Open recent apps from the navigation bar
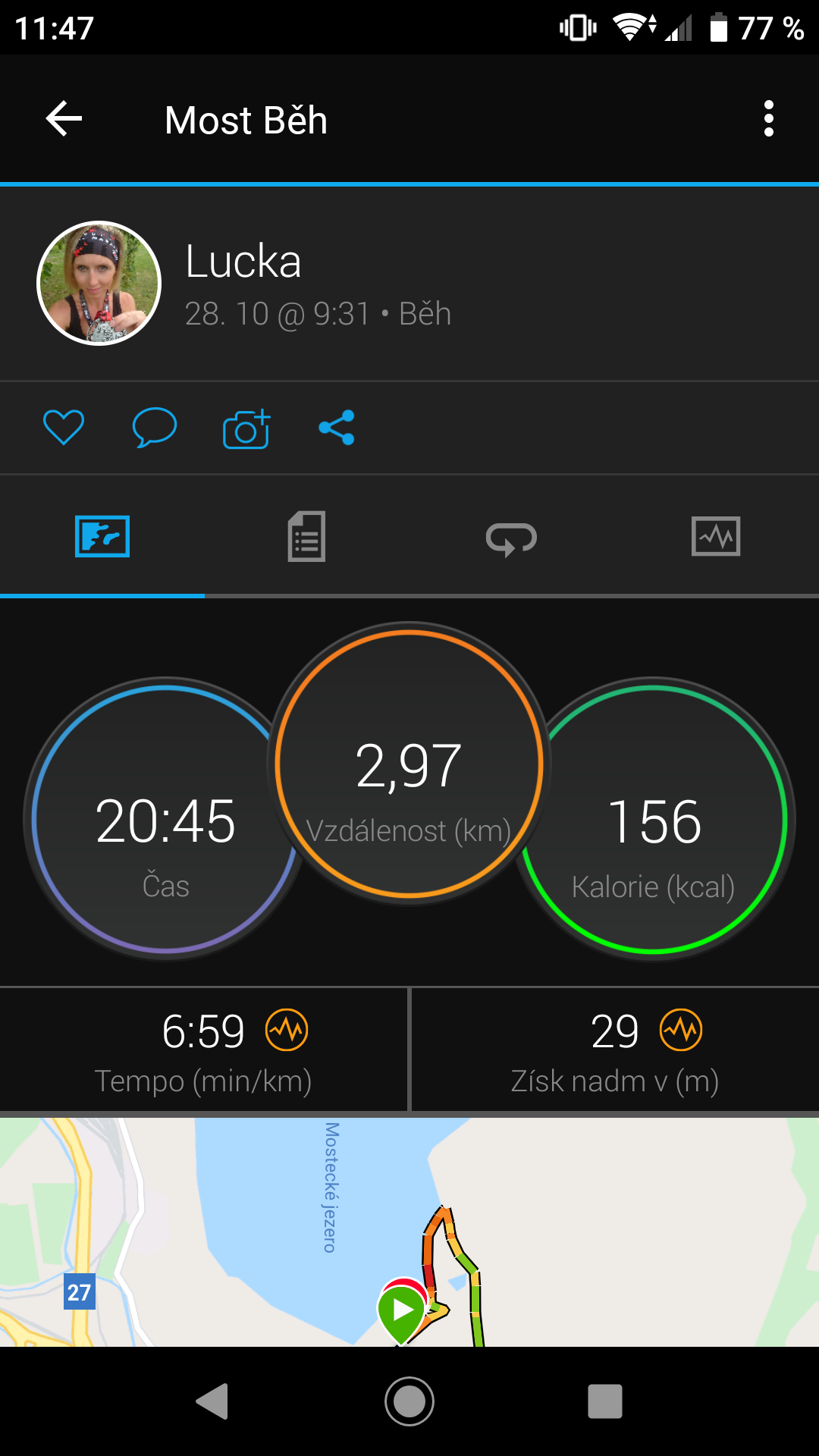The image size is (819, 1456). click(605, 1401)
